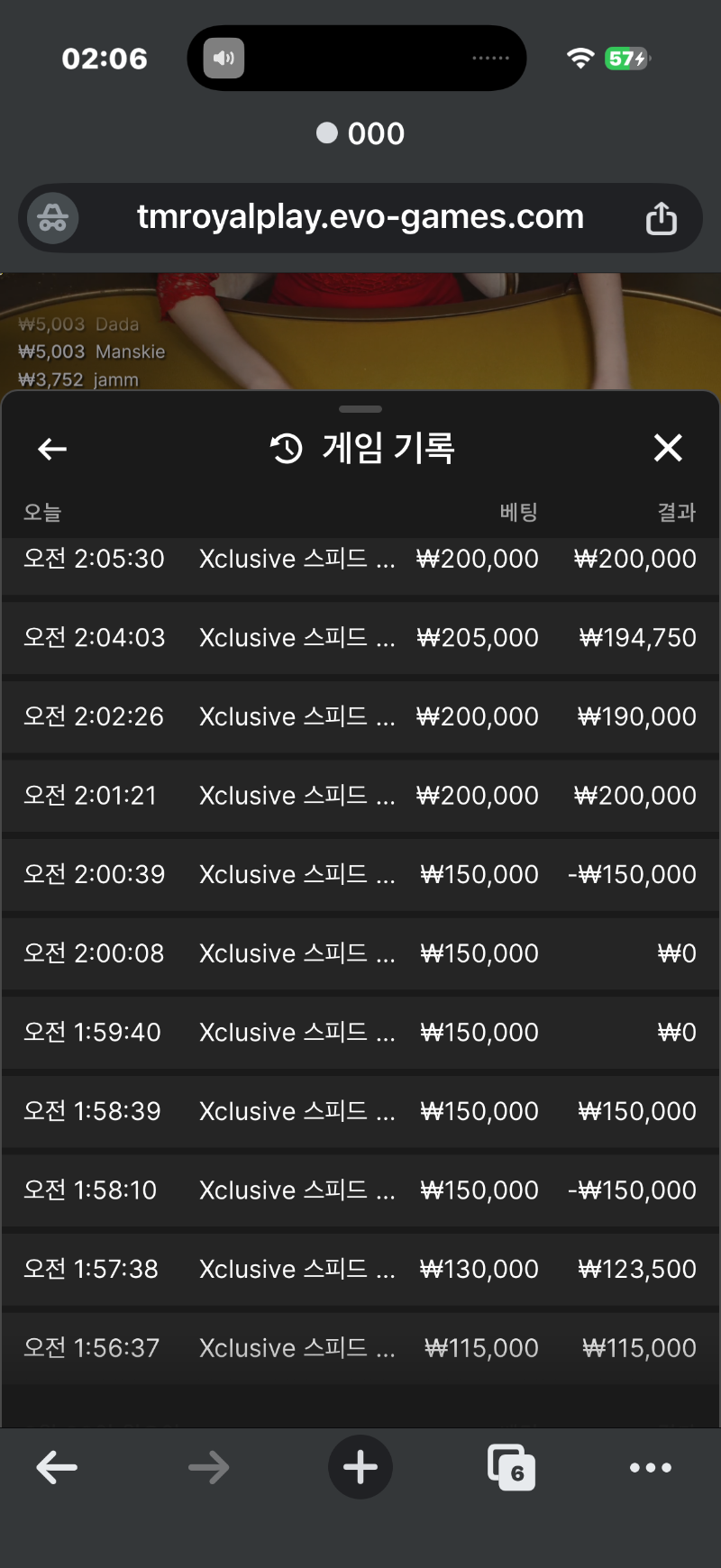Open the 1:58:10 game record

click(360, 1190)
